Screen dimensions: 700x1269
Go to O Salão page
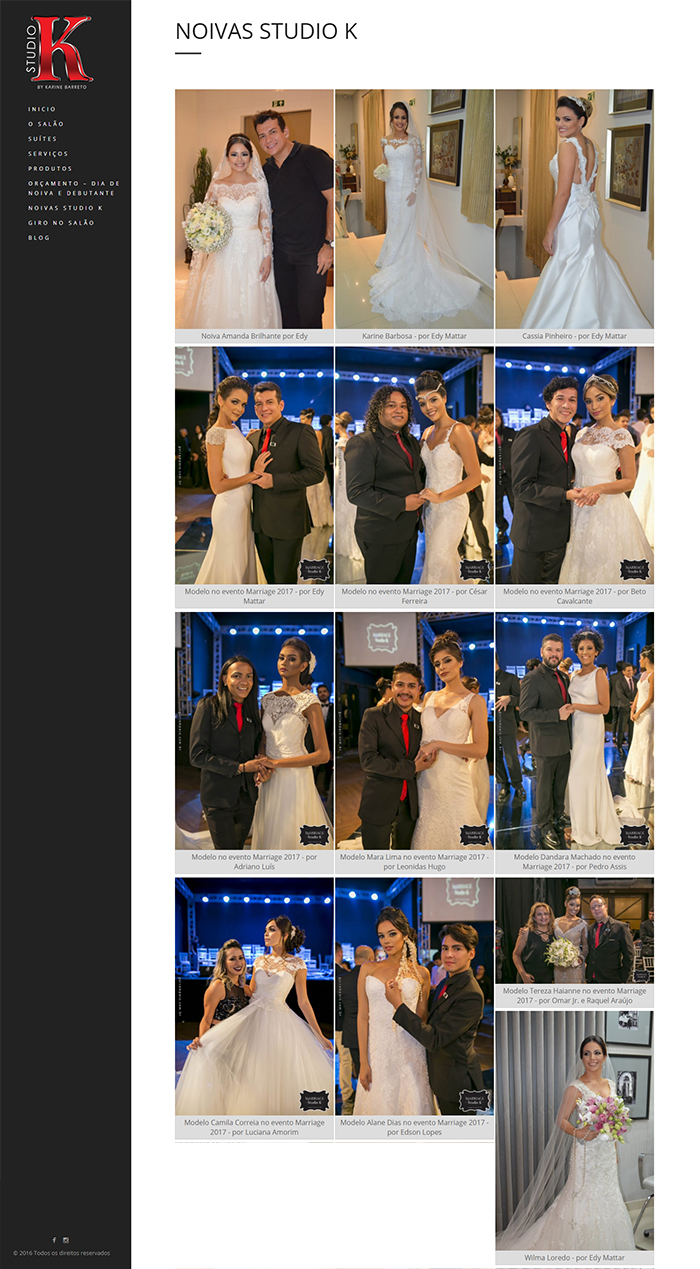click(x=46, y=124)
